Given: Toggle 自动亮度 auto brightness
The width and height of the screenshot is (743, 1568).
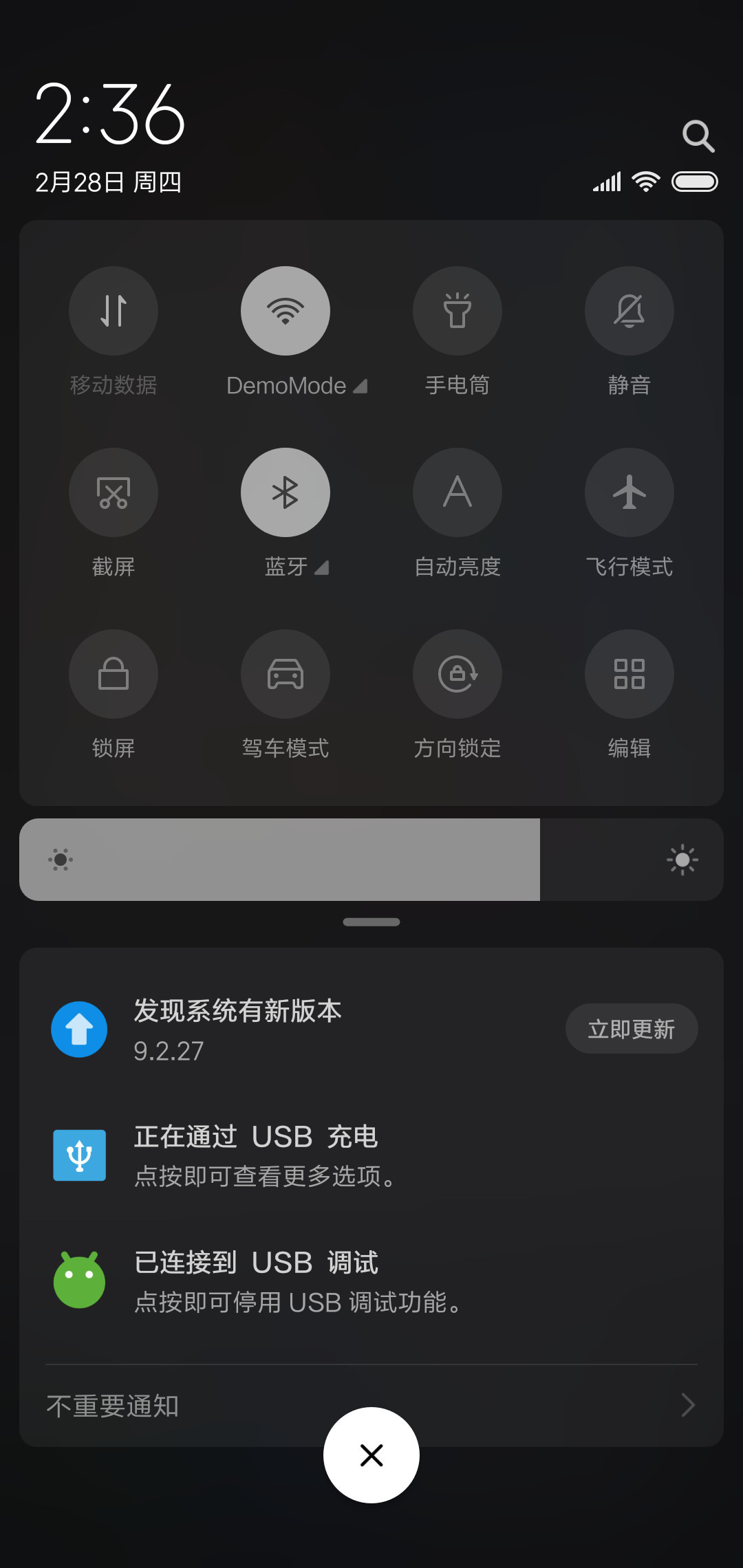Looking at the screenshot, I should tap(457, 492).
